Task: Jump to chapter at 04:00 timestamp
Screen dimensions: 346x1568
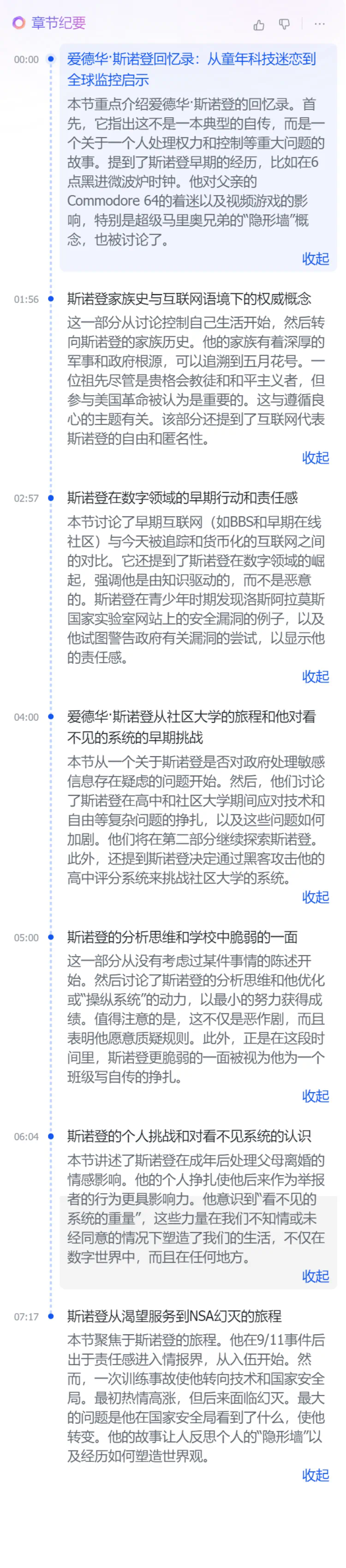Action: [26, 718]
